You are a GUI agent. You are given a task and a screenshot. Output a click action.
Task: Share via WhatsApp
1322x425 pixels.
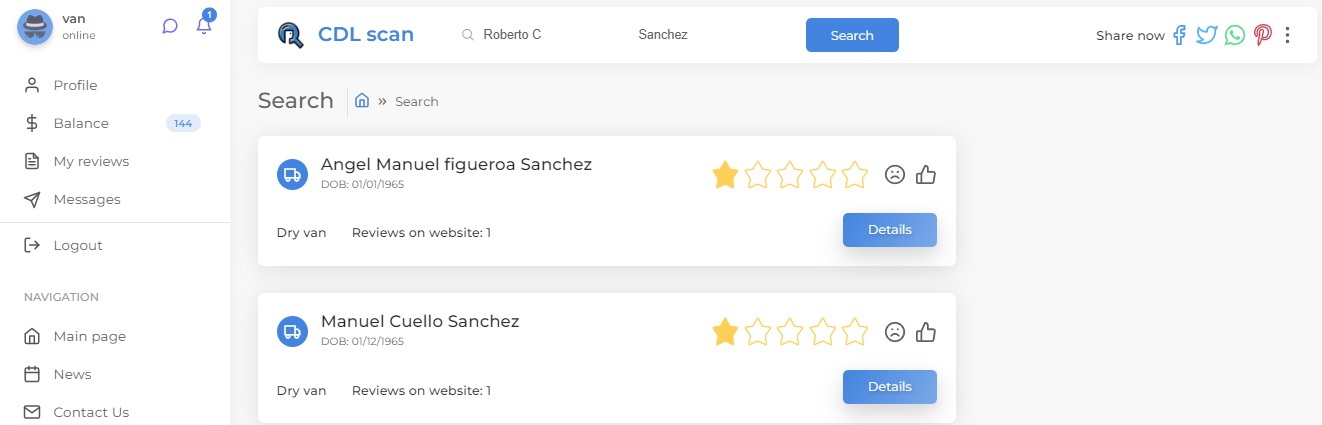[1235, 35]
